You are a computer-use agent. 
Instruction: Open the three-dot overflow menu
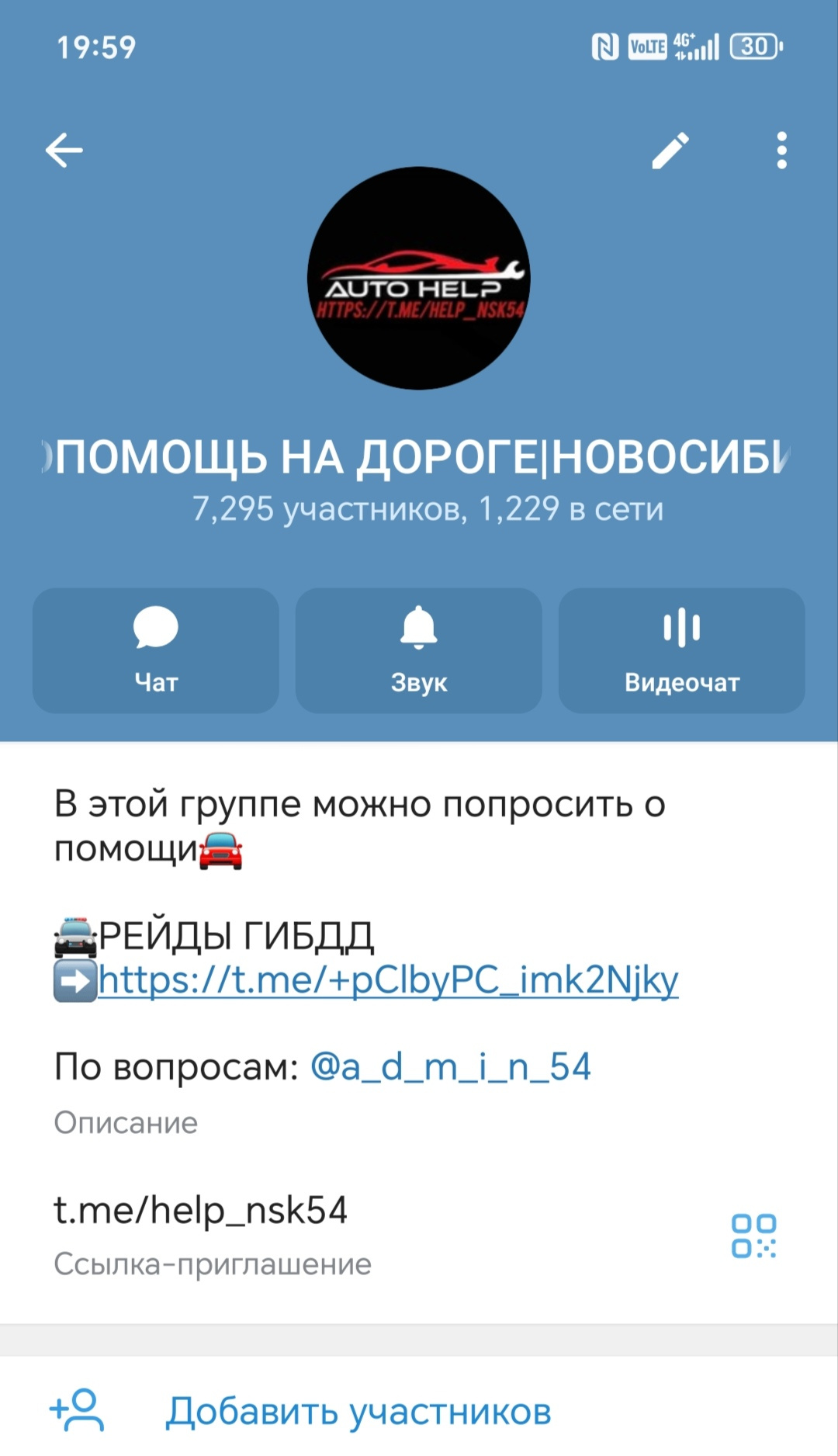point(781,150)
